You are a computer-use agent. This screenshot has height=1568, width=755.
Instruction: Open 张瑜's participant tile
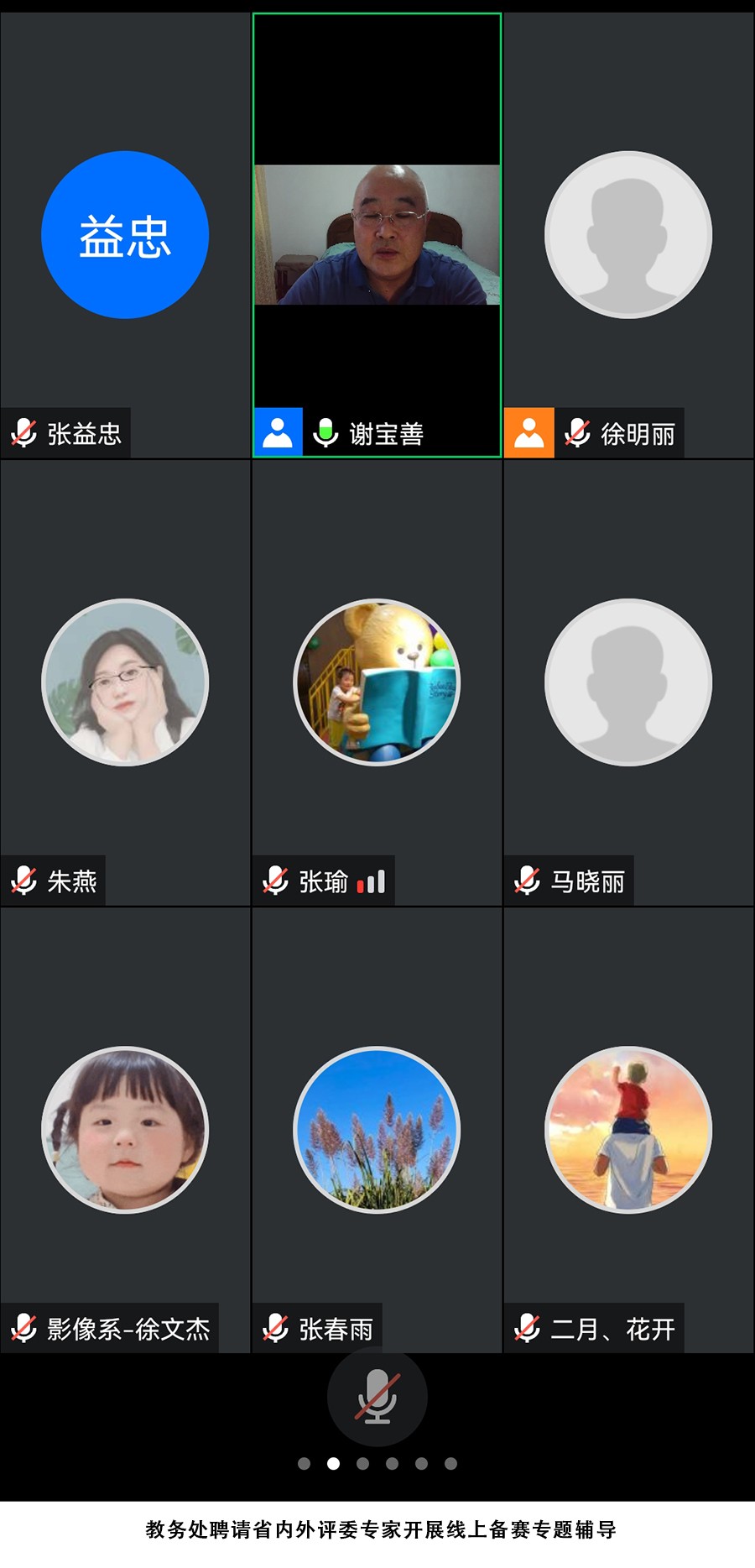377,682
